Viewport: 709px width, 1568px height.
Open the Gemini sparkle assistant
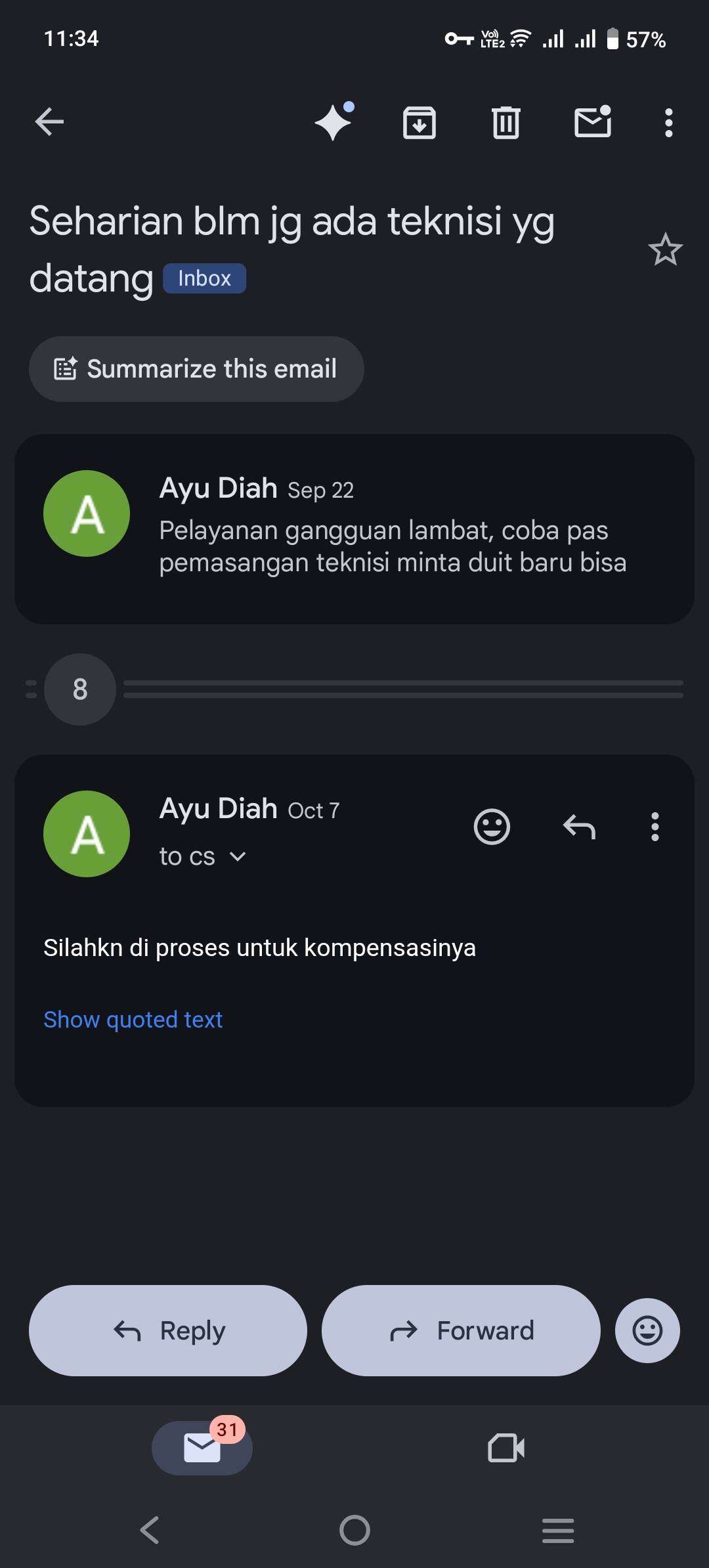click(334, 122)
